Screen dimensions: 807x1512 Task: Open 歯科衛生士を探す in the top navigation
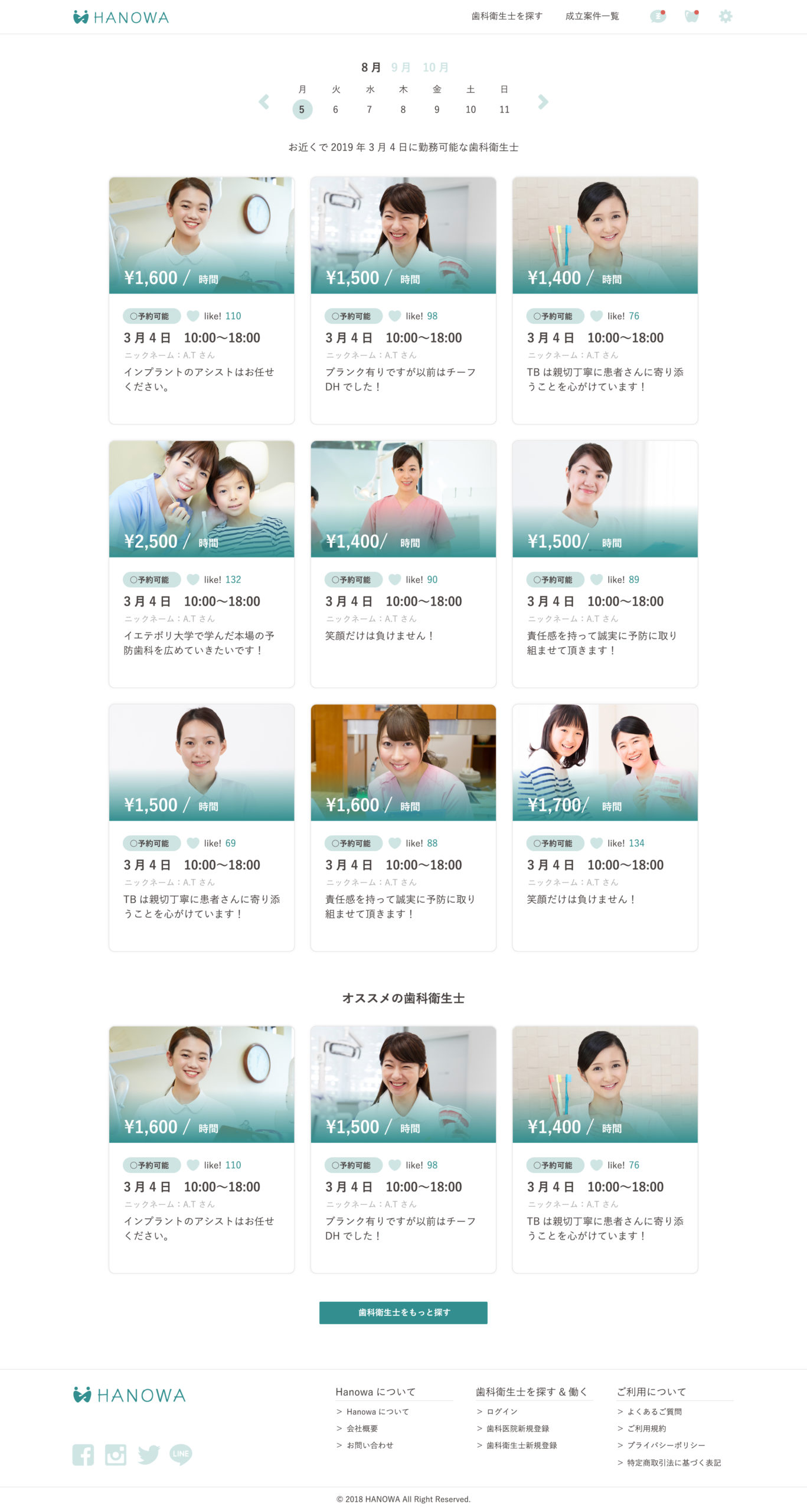[507, 17]
